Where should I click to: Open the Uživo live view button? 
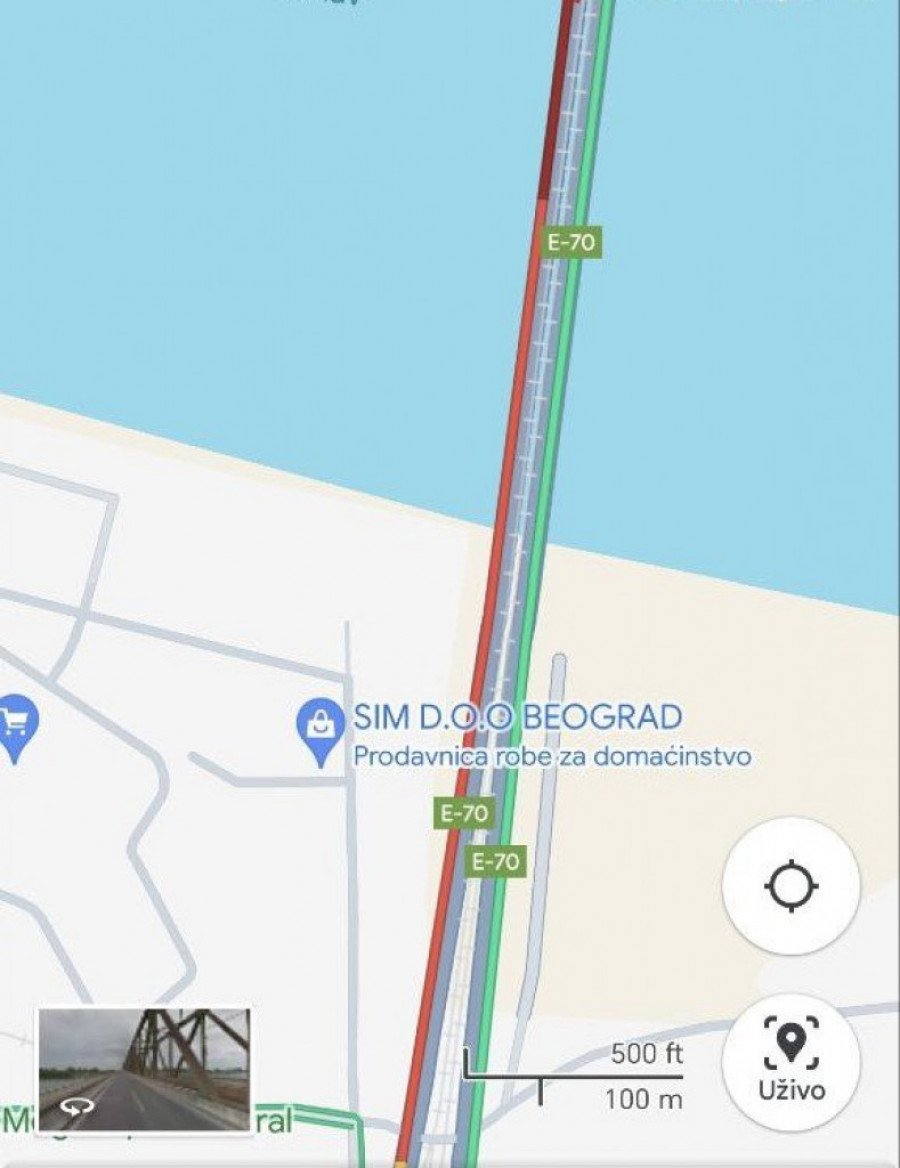[x=791, y=1060]
